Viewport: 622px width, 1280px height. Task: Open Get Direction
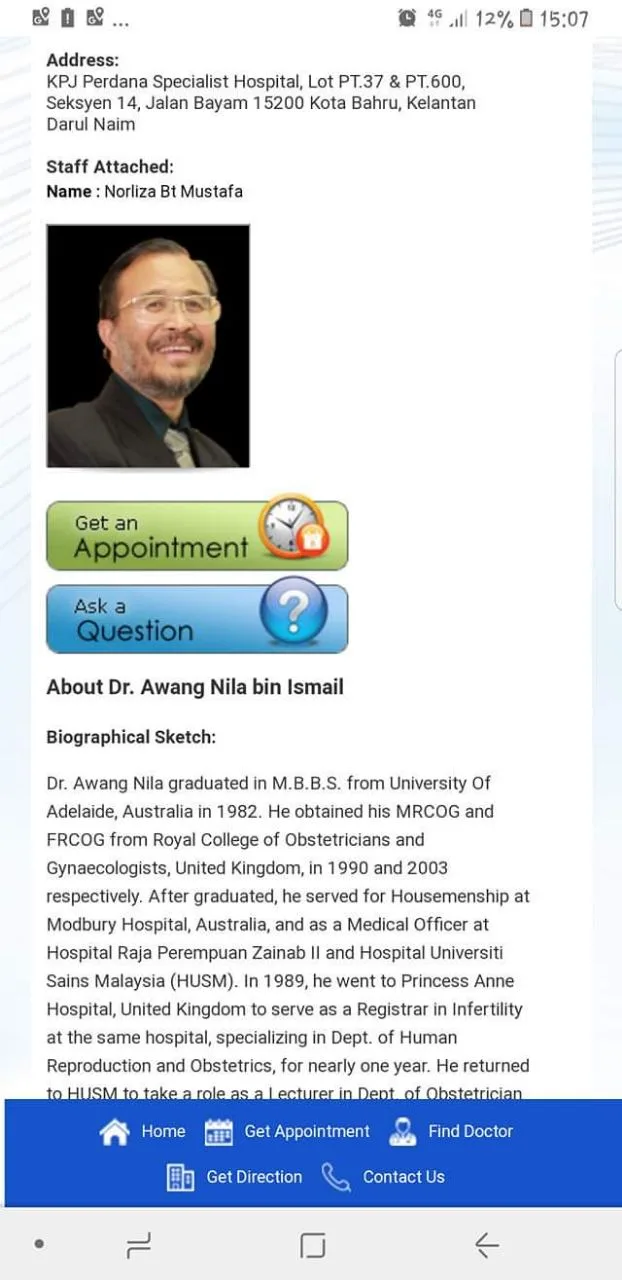point(235,1177)
